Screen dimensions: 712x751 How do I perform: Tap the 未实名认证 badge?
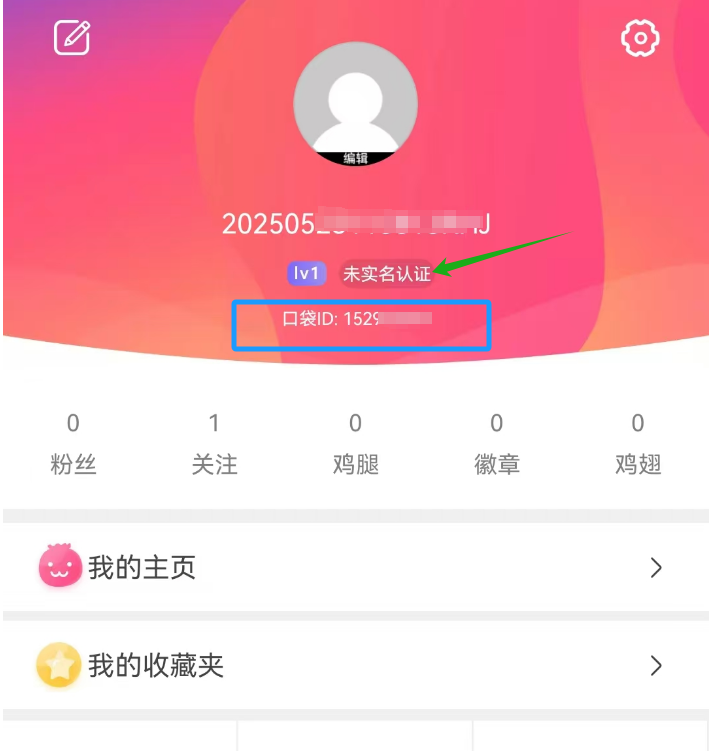click(387, 273)
